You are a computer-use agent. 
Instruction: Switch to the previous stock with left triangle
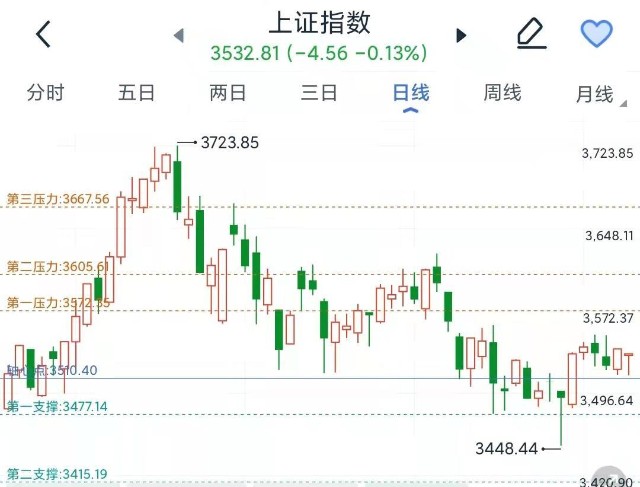tap(179, 36)
